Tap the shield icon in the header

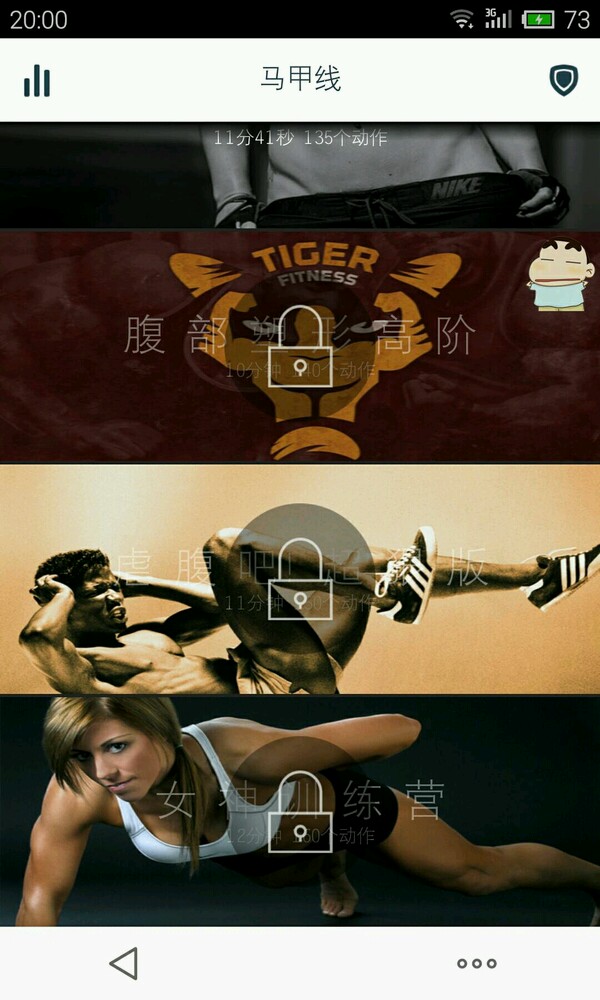point(564,81)
